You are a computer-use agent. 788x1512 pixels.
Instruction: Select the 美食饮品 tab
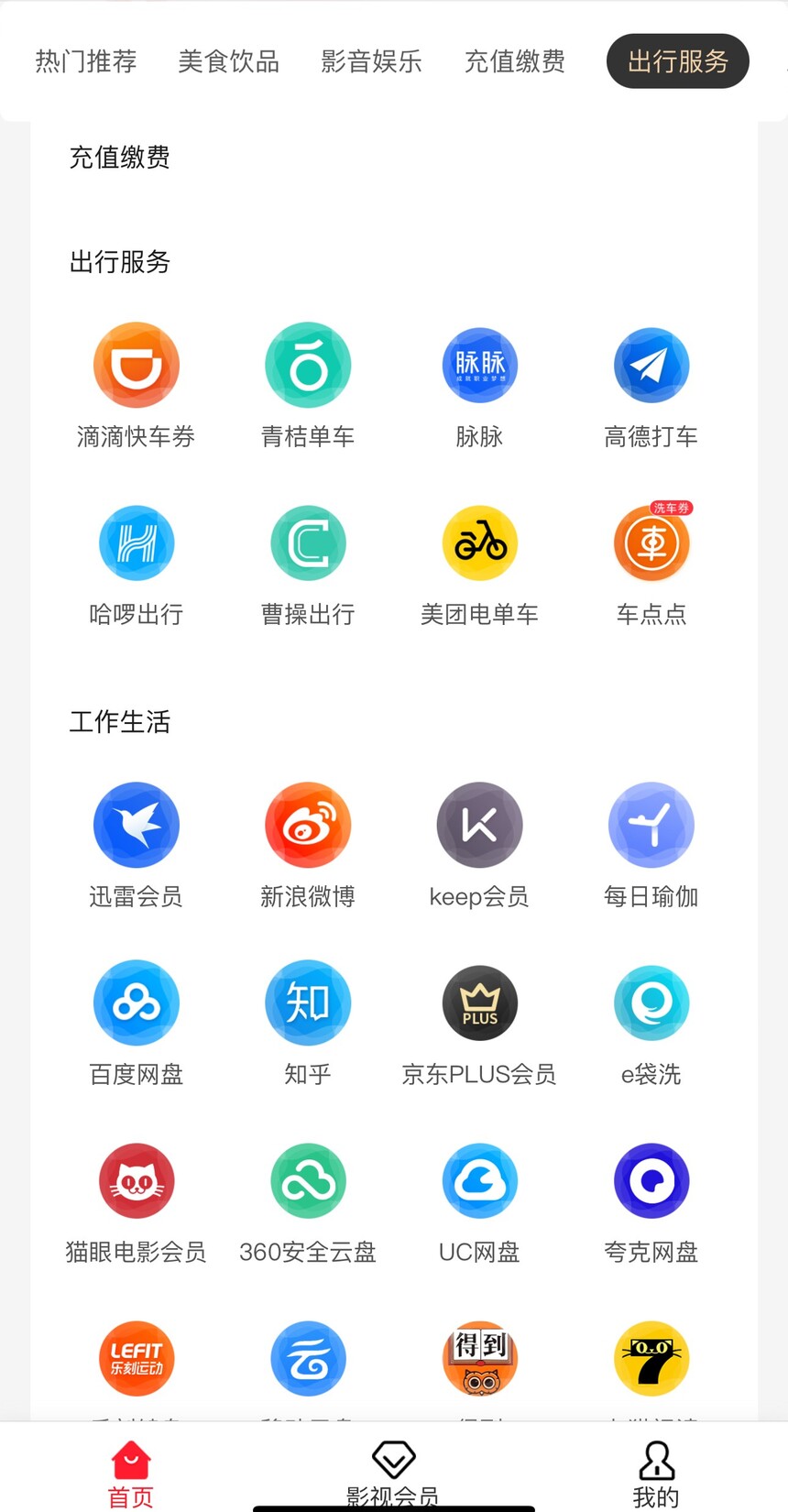pos(228,61)
